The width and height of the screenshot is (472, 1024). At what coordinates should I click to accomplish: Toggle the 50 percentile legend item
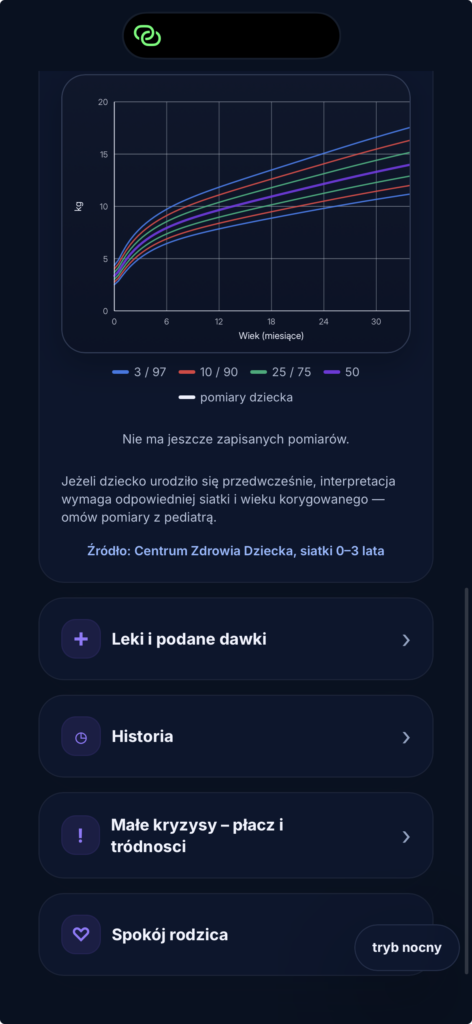[x=341, y=372]
